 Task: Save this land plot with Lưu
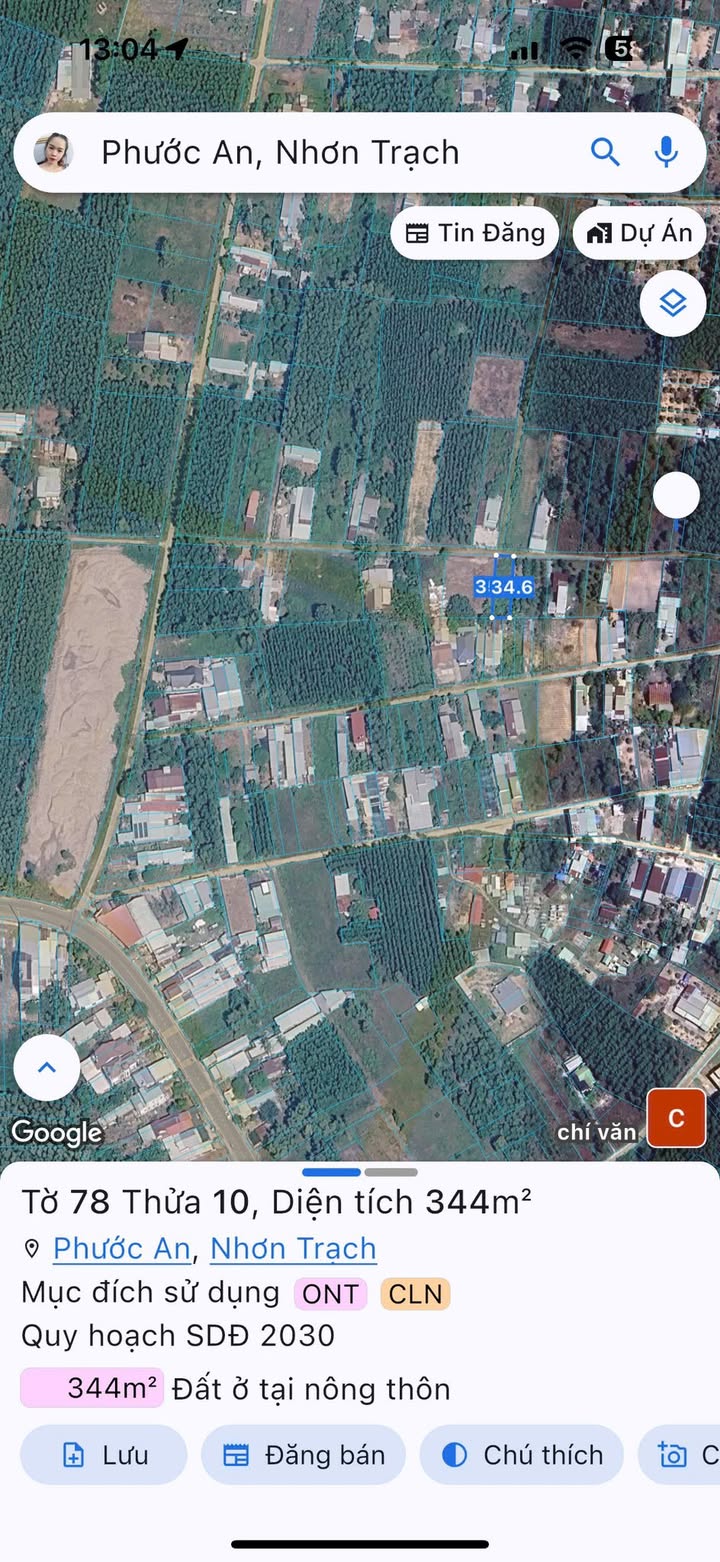click(103, 1455)
